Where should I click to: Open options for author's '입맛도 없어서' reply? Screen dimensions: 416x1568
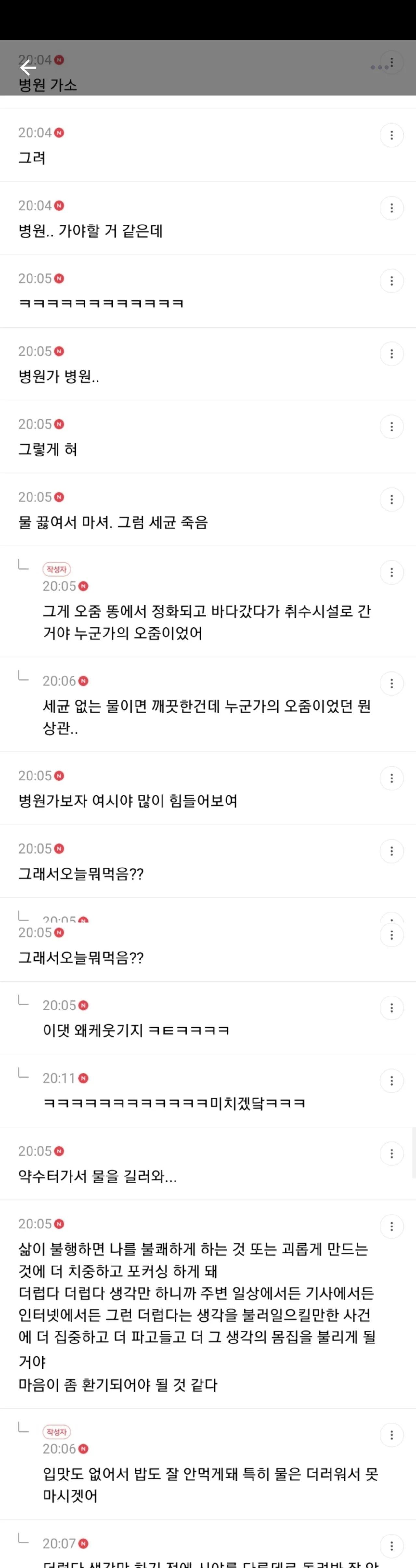(x=392, y=1435)
